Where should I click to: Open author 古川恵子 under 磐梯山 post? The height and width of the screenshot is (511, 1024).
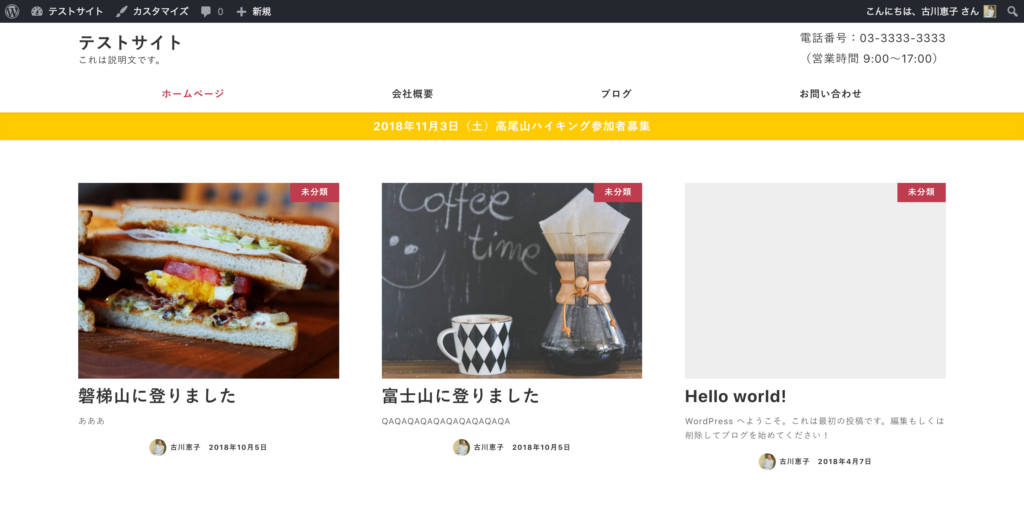(x=185, y=447)
